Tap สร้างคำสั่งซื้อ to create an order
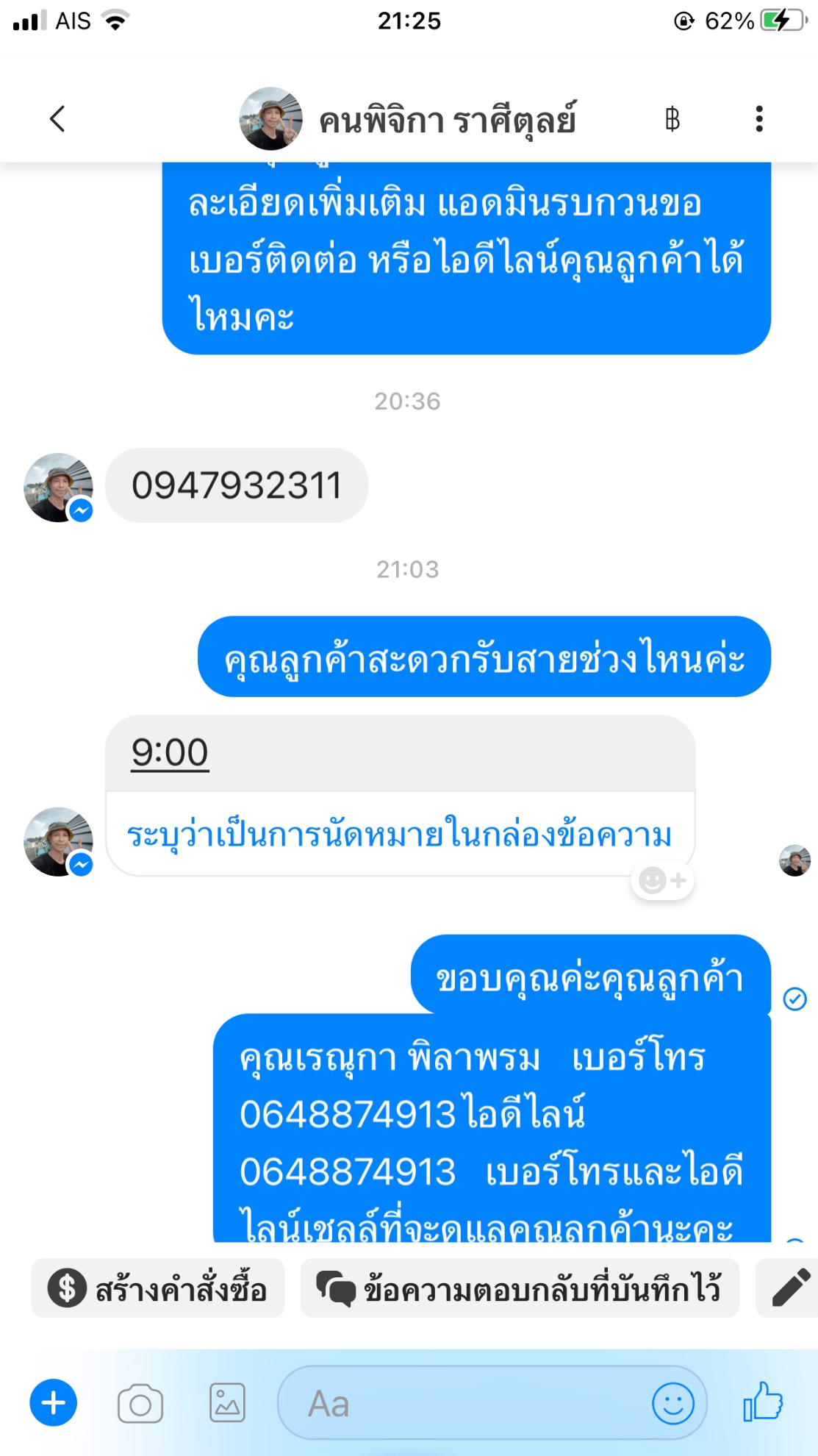Screen dimensions: 818x1456 point(158,1288)
